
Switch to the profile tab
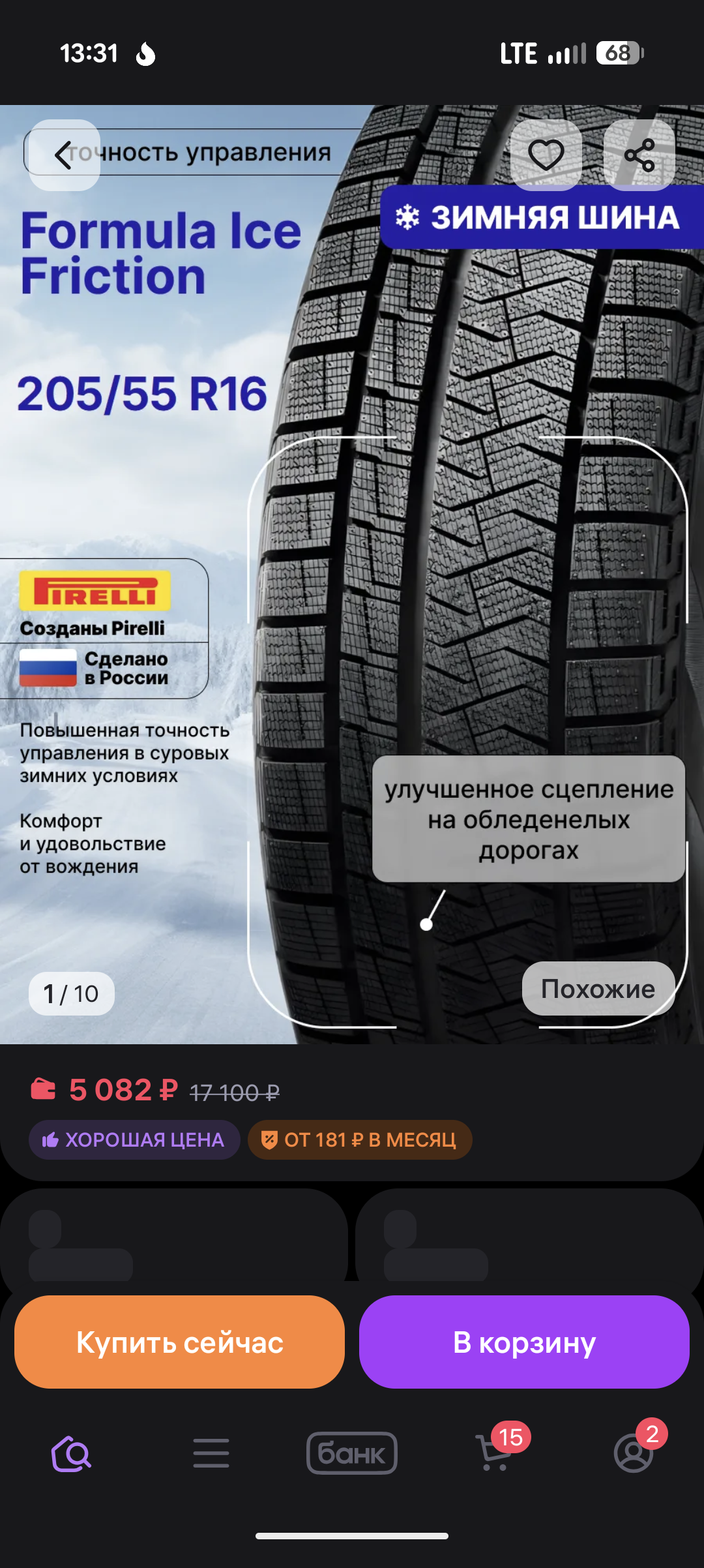(x=634, y=1453)
